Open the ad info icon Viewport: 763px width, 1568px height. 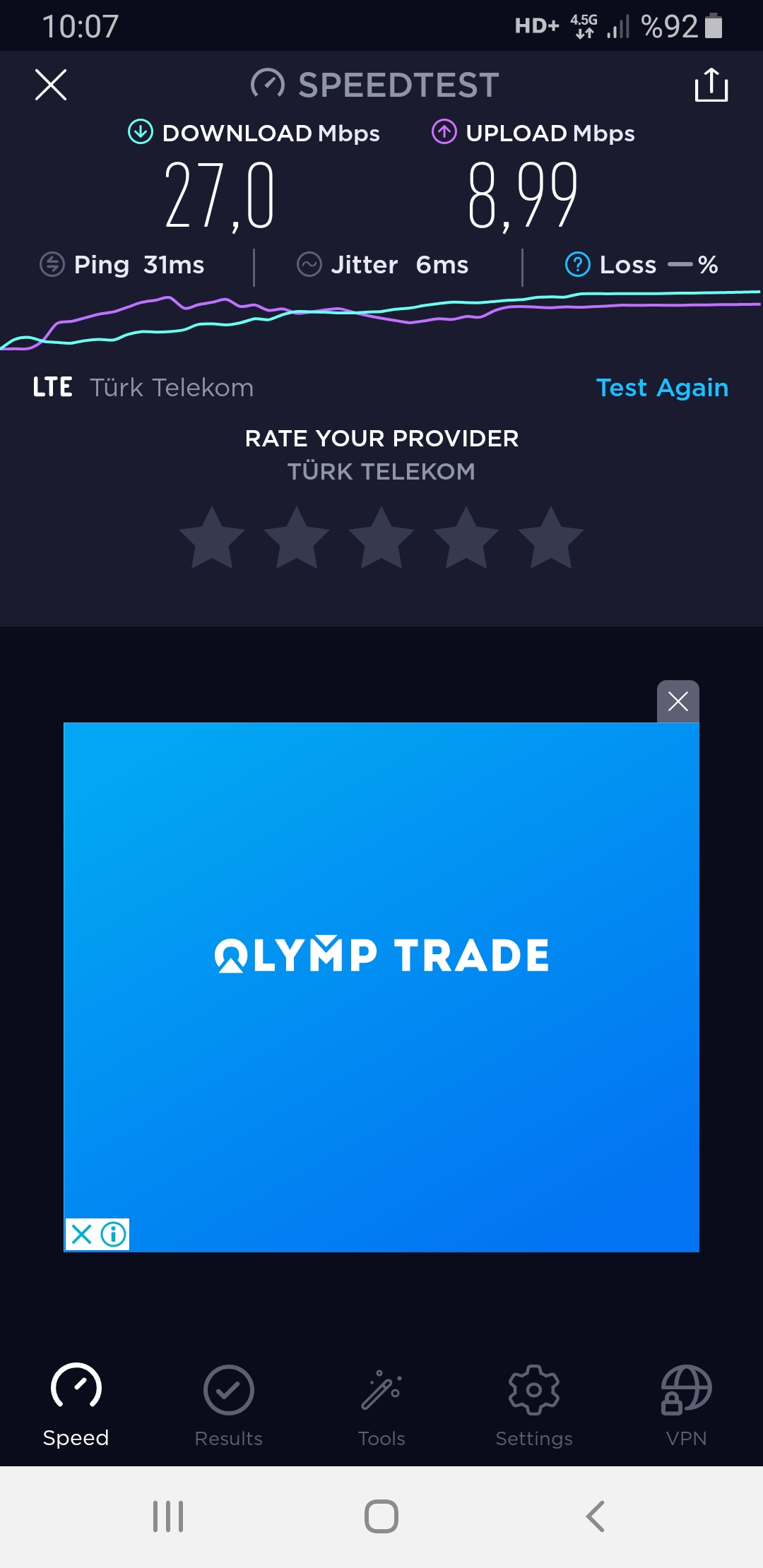point(114,1234)
